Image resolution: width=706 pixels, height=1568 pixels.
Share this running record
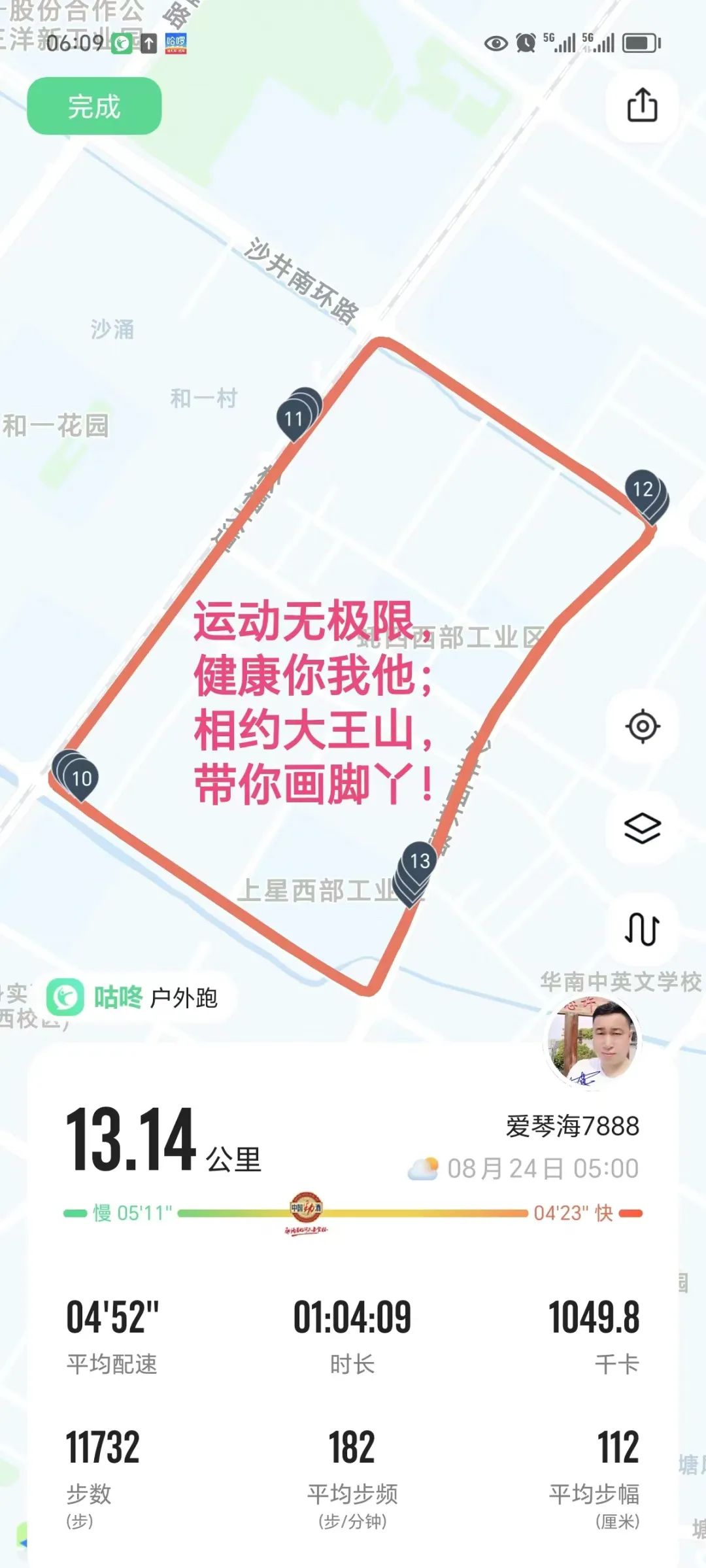(x=642, y=105)
